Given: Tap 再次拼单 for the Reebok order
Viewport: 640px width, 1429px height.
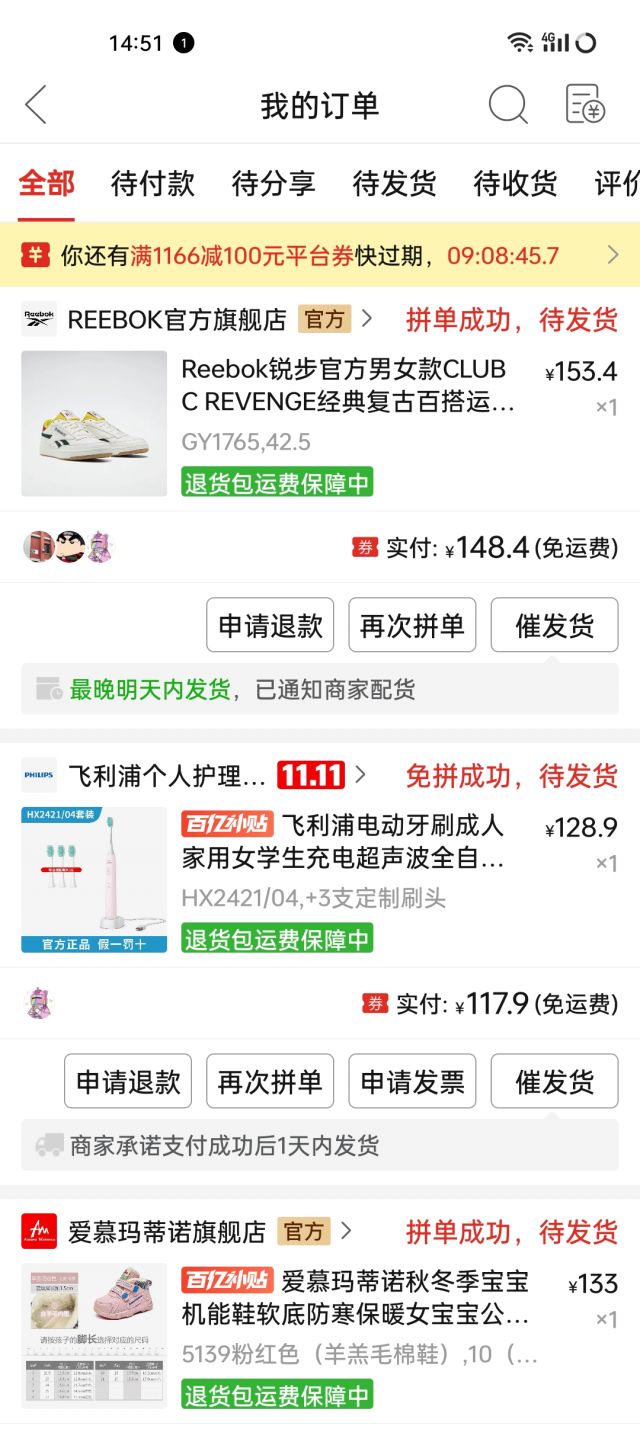Looking at the screenshot, I should pyautogui.click(x=412, y=625).
